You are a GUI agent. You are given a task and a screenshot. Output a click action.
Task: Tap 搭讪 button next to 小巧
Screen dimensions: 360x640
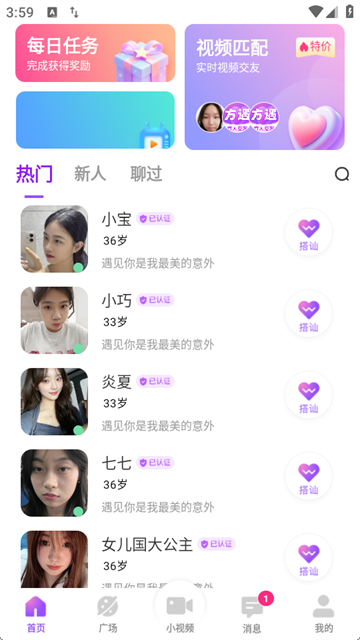point(309,314)
